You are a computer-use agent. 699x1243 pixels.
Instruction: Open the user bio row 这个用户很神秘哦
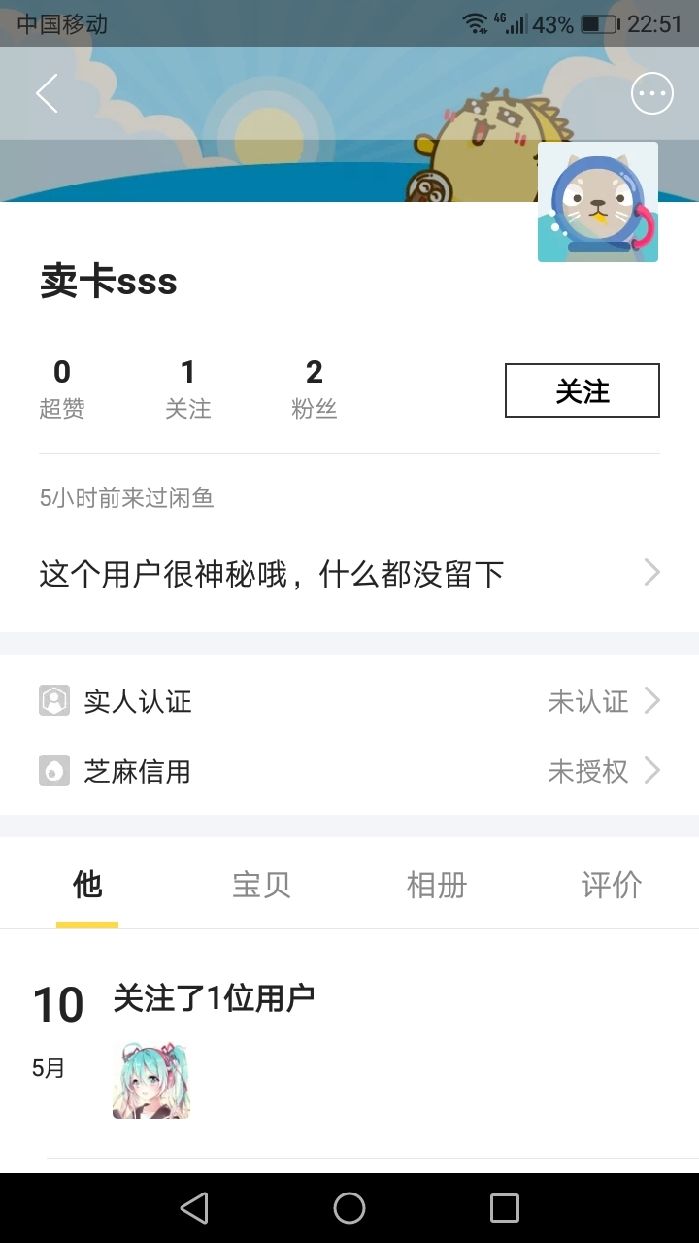coord(349,573)
